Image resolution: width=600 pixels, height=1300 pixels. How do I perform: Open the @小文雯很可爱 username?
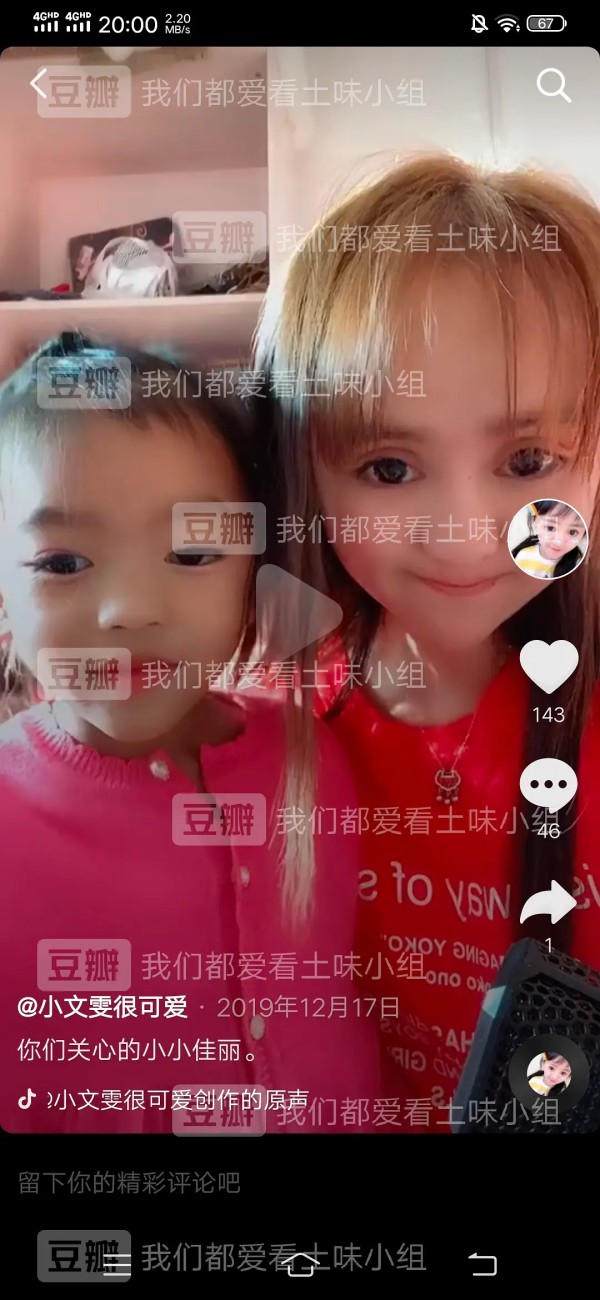coord(103,1007)
